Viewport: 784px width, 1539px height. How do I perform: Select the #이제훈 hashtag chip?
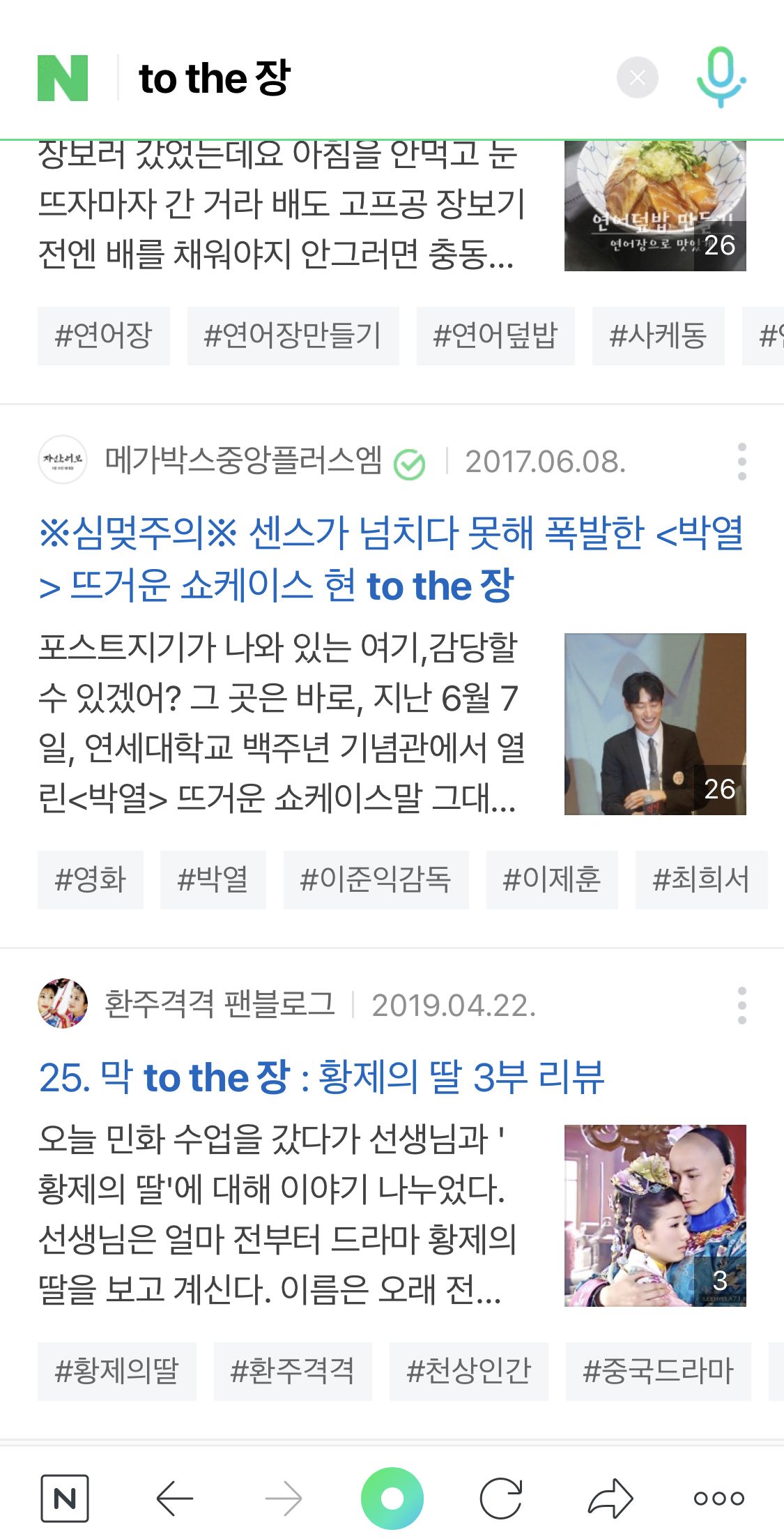pyautogui.click(x=552, y=880)
